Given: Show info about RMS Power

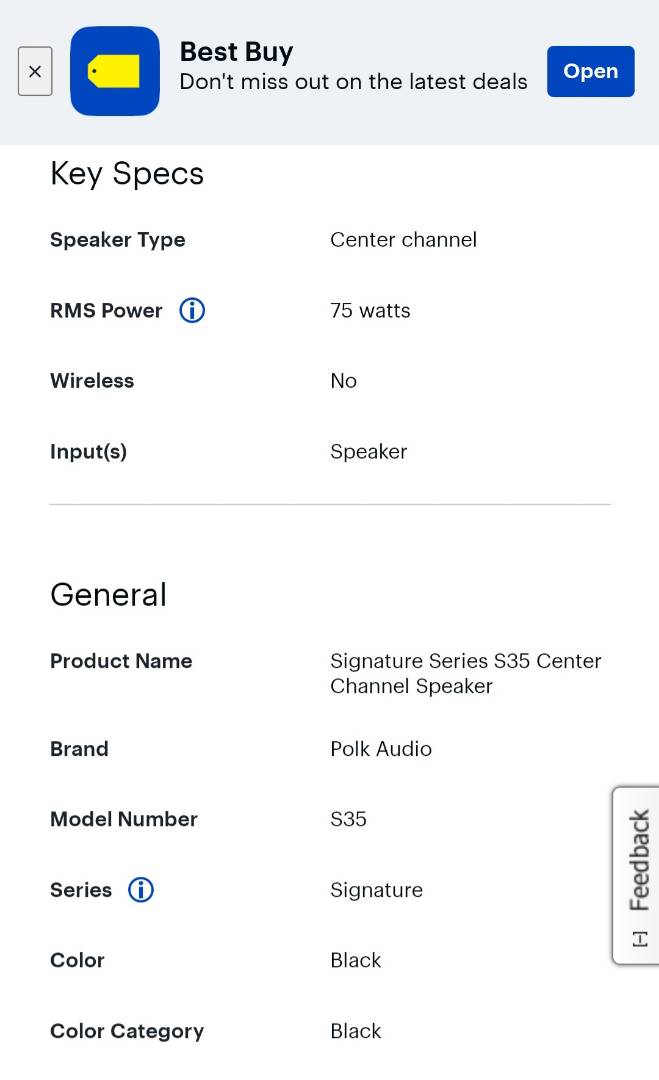Looking at the screenshot, I should click(x=192, y=311).
